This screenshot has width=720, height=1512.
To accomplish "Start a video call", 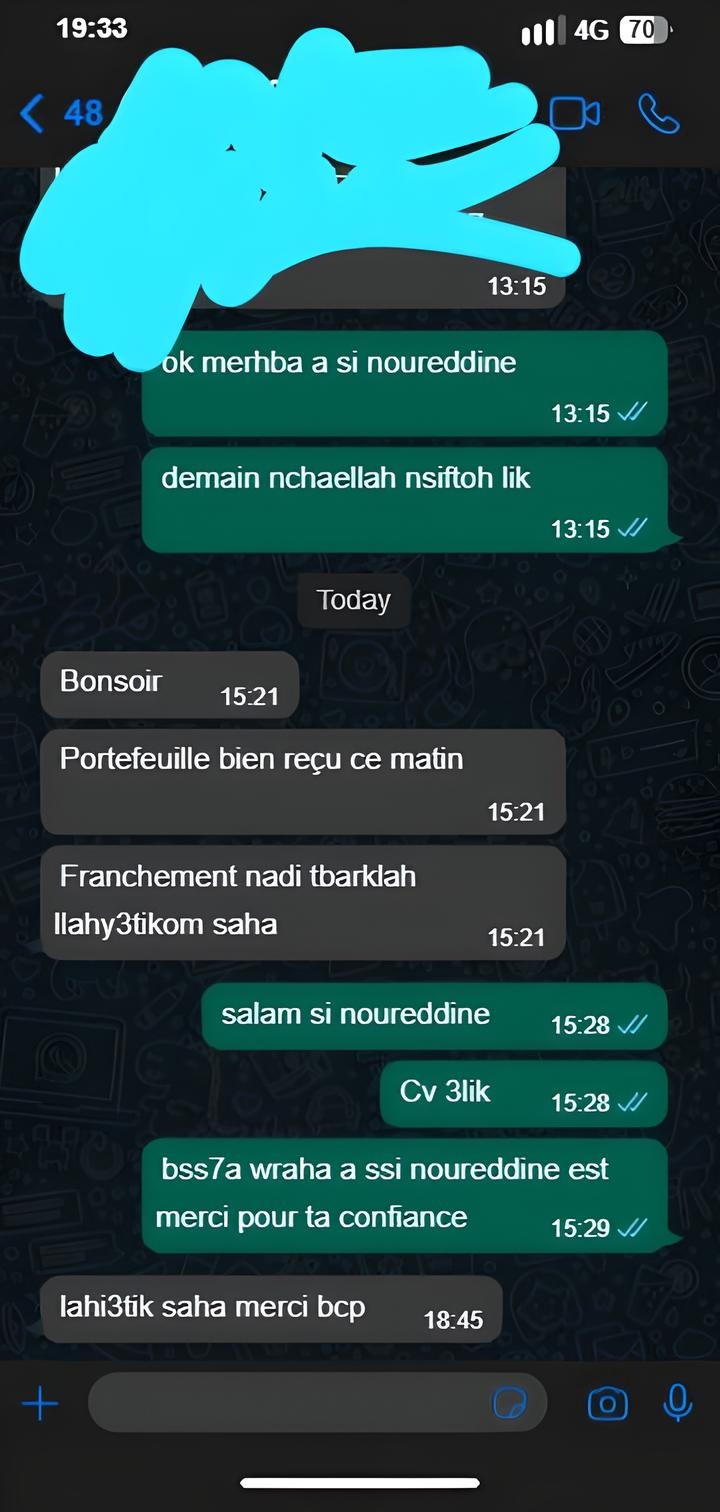I will point(575,113).
